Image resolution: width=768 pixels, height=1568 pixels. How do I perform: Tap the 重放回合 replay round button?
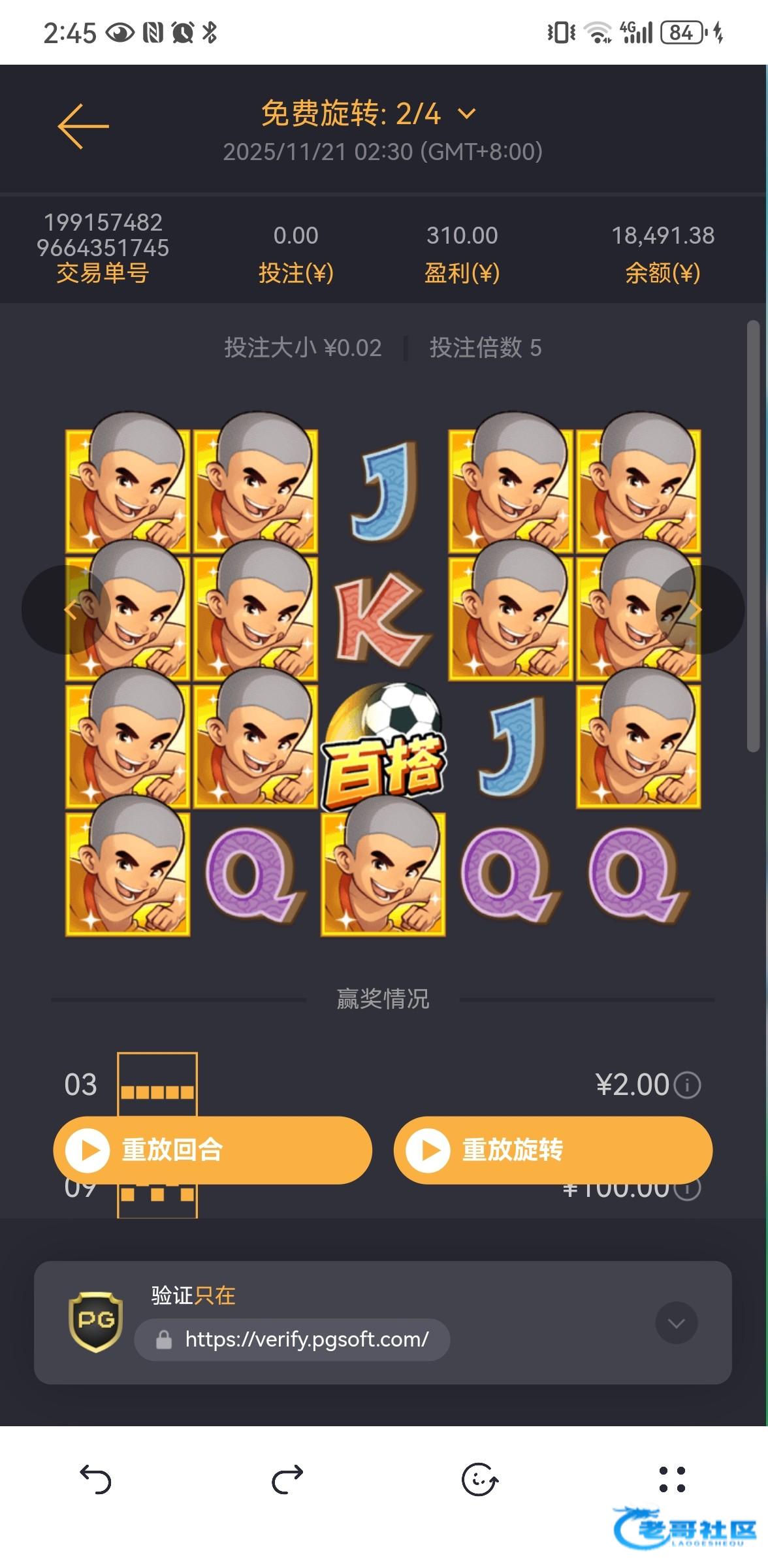point(212,1150)
